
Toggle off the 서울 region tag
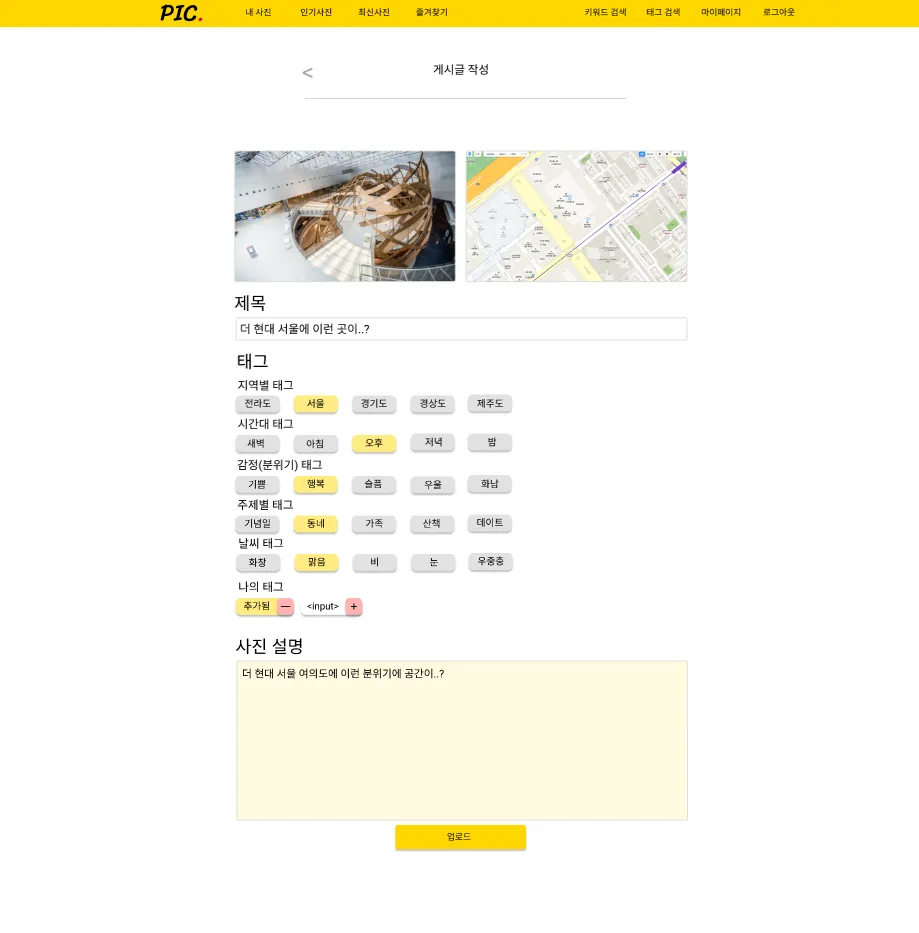tap(315, 404)
